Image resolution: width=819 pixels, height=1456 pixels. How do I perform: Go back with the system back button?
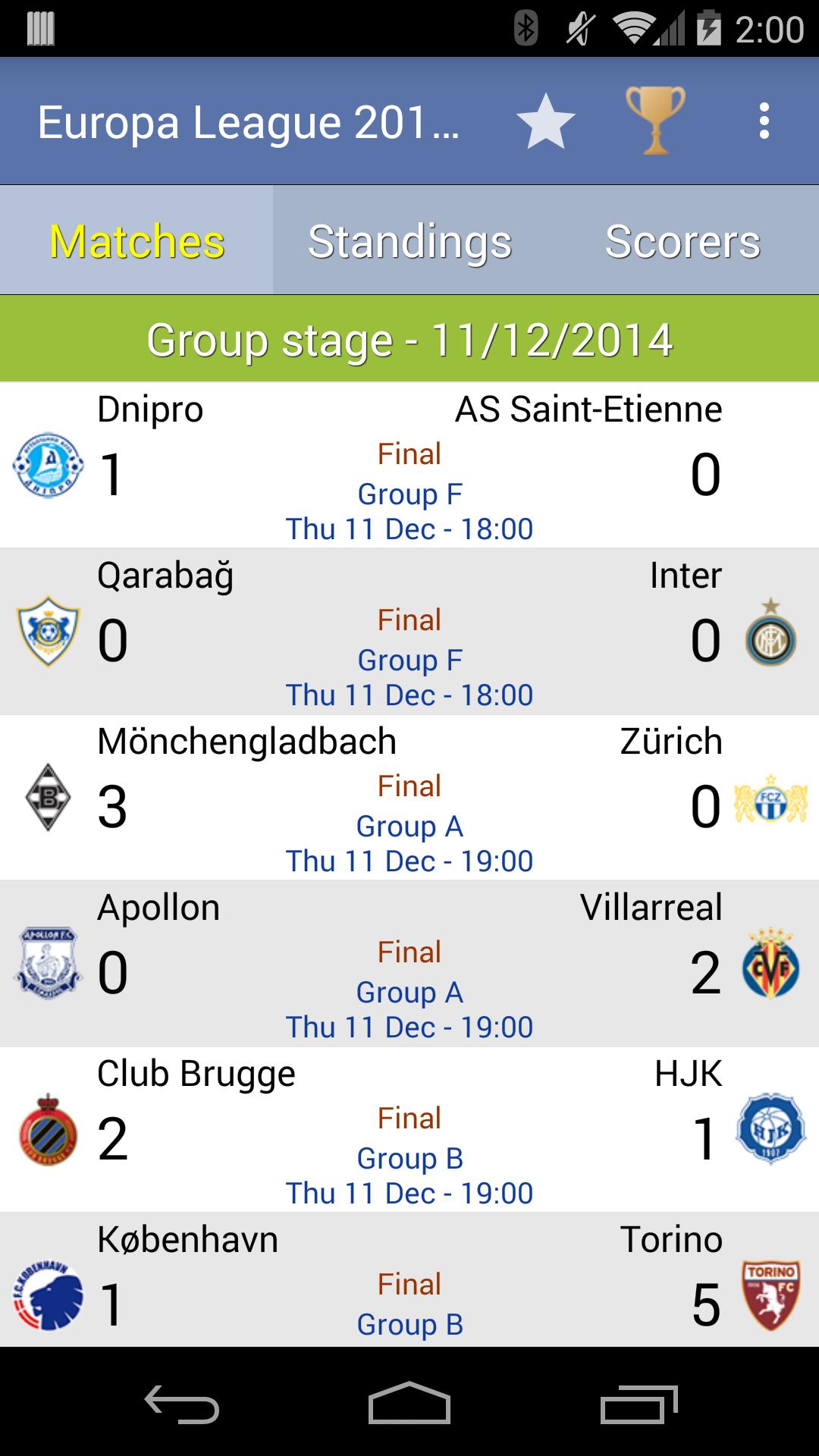tap(182, 1404)
